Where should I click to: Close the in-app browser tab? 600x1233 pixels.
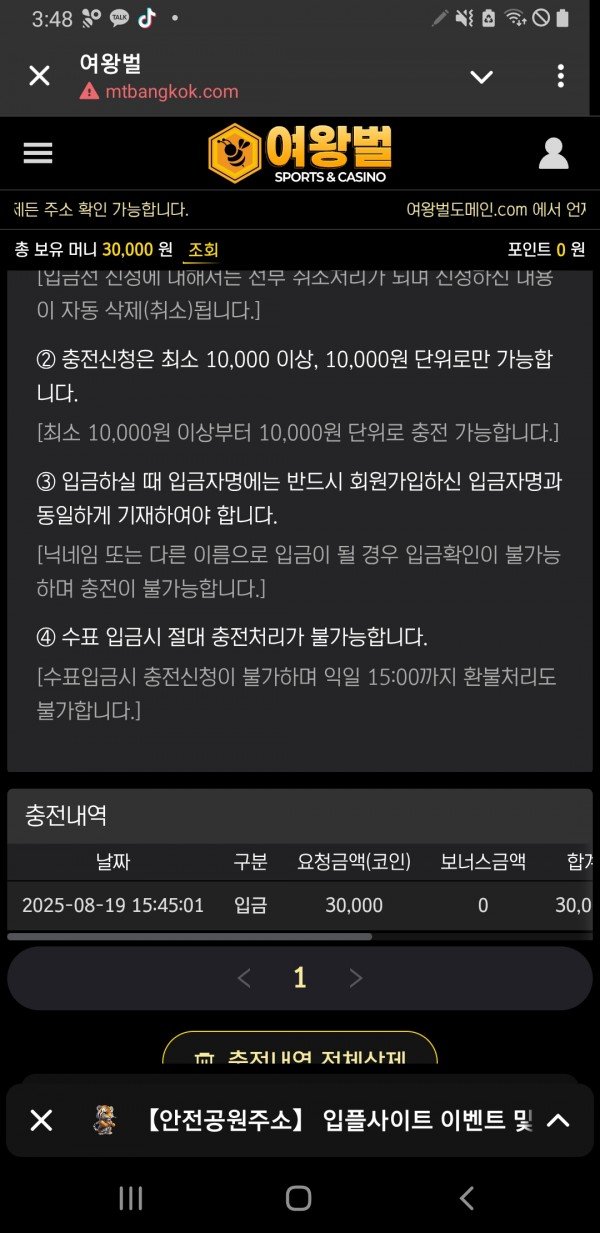pos(39,76)
